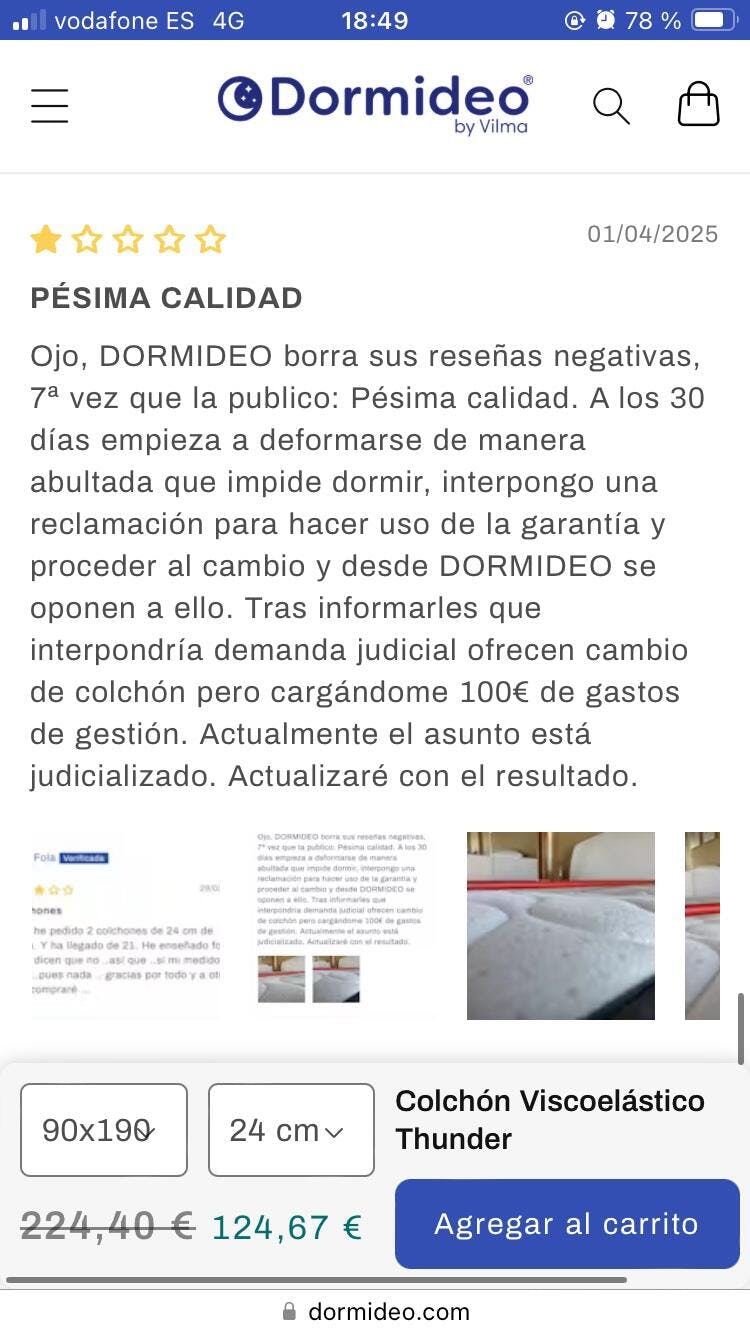Change the 90x190 size dropdown
Image resolution: width=750 pixels, height=1334 pixels.
(x=104, y=1130)
